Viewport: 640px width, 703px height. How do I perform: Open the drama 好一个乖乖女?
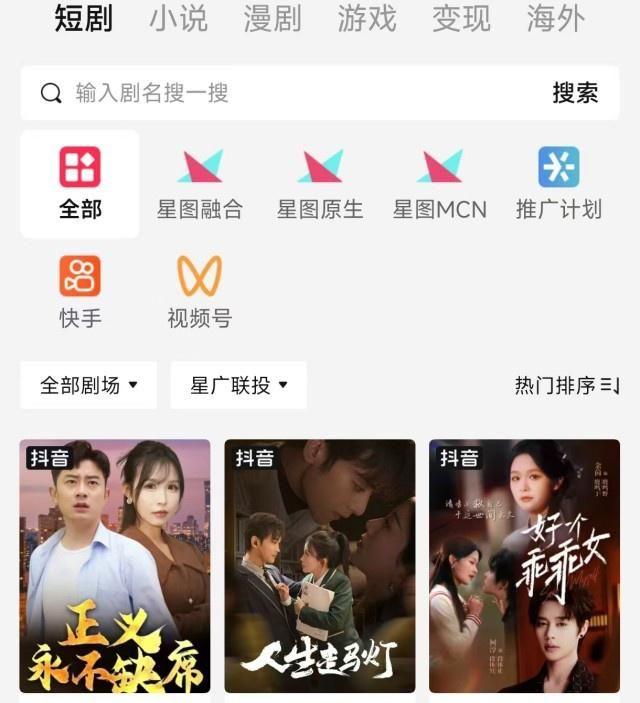(x=524, y=566)
